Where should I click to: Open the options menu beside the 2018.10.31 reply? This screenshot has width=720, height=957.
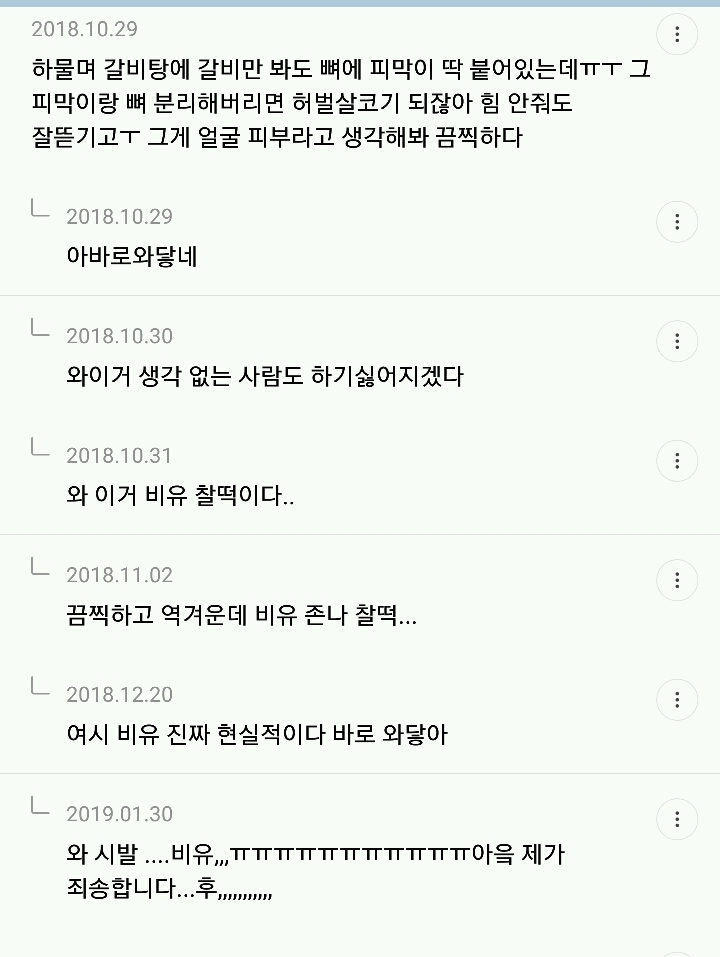677,461
